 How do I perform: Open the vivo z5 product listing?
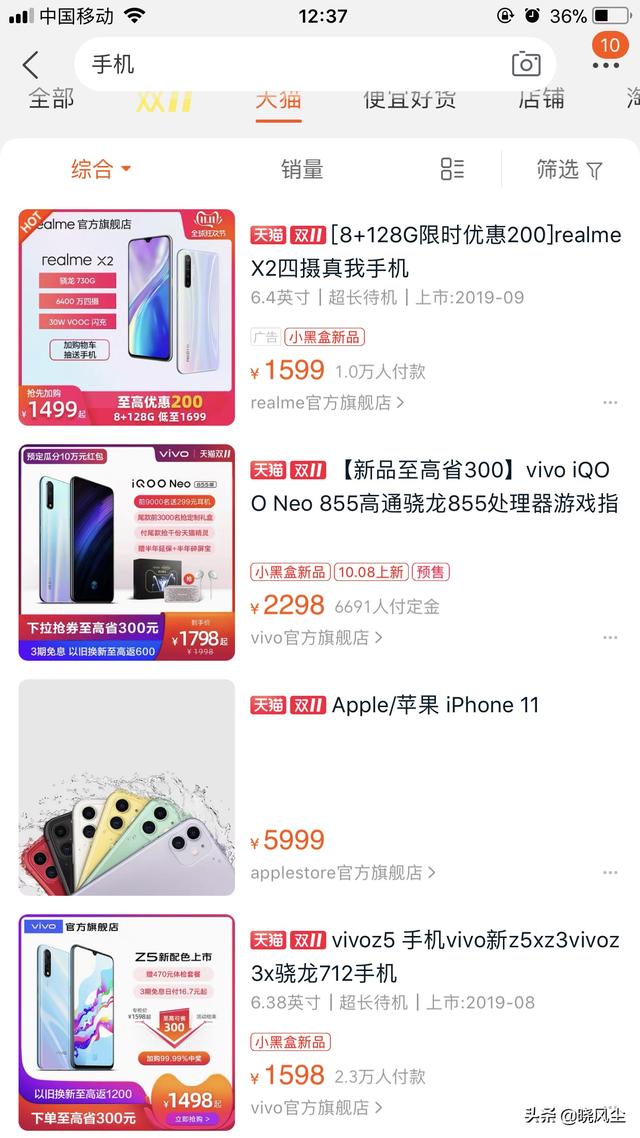tap(436, 956)
